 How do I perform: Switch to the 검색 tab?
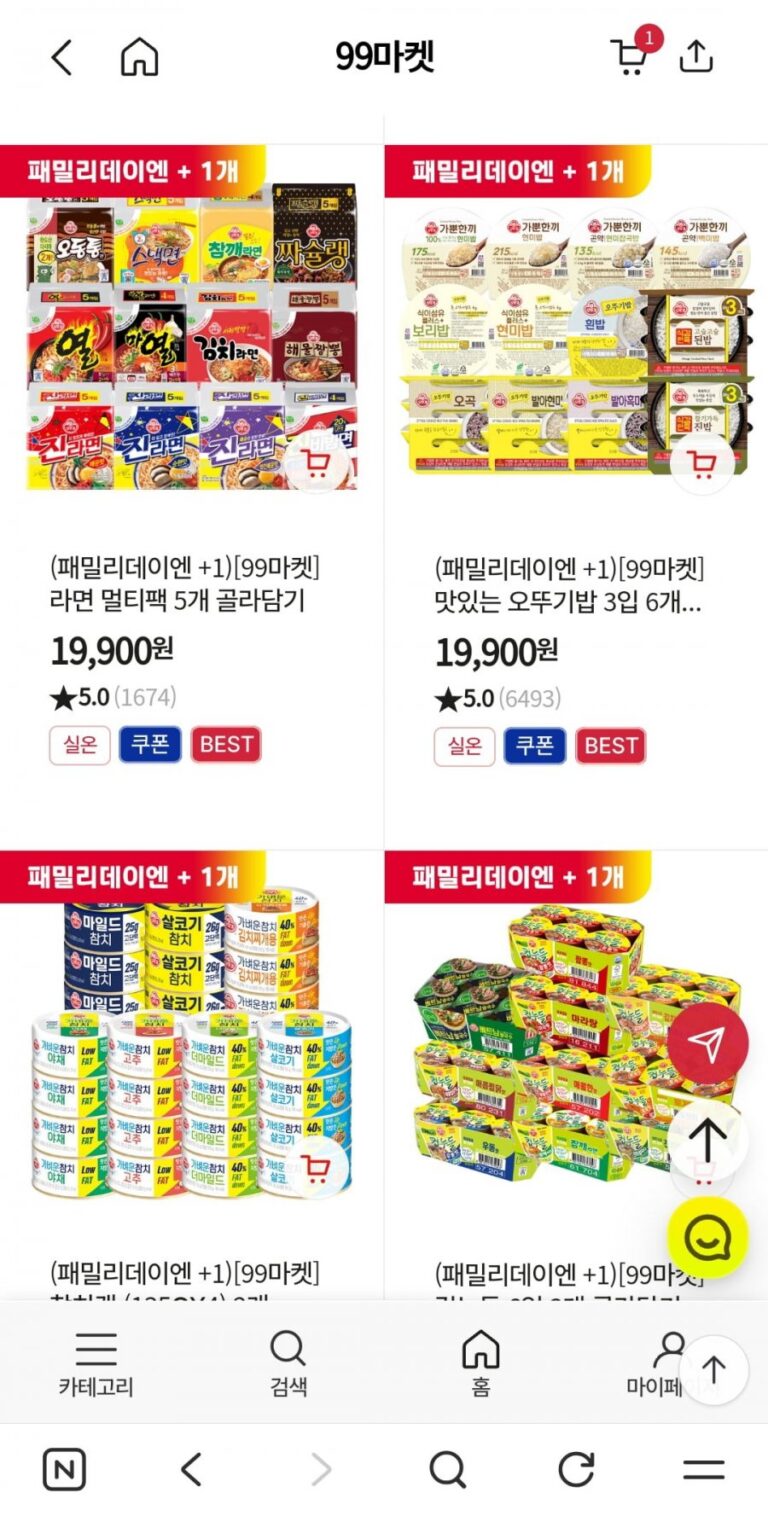288,1364
